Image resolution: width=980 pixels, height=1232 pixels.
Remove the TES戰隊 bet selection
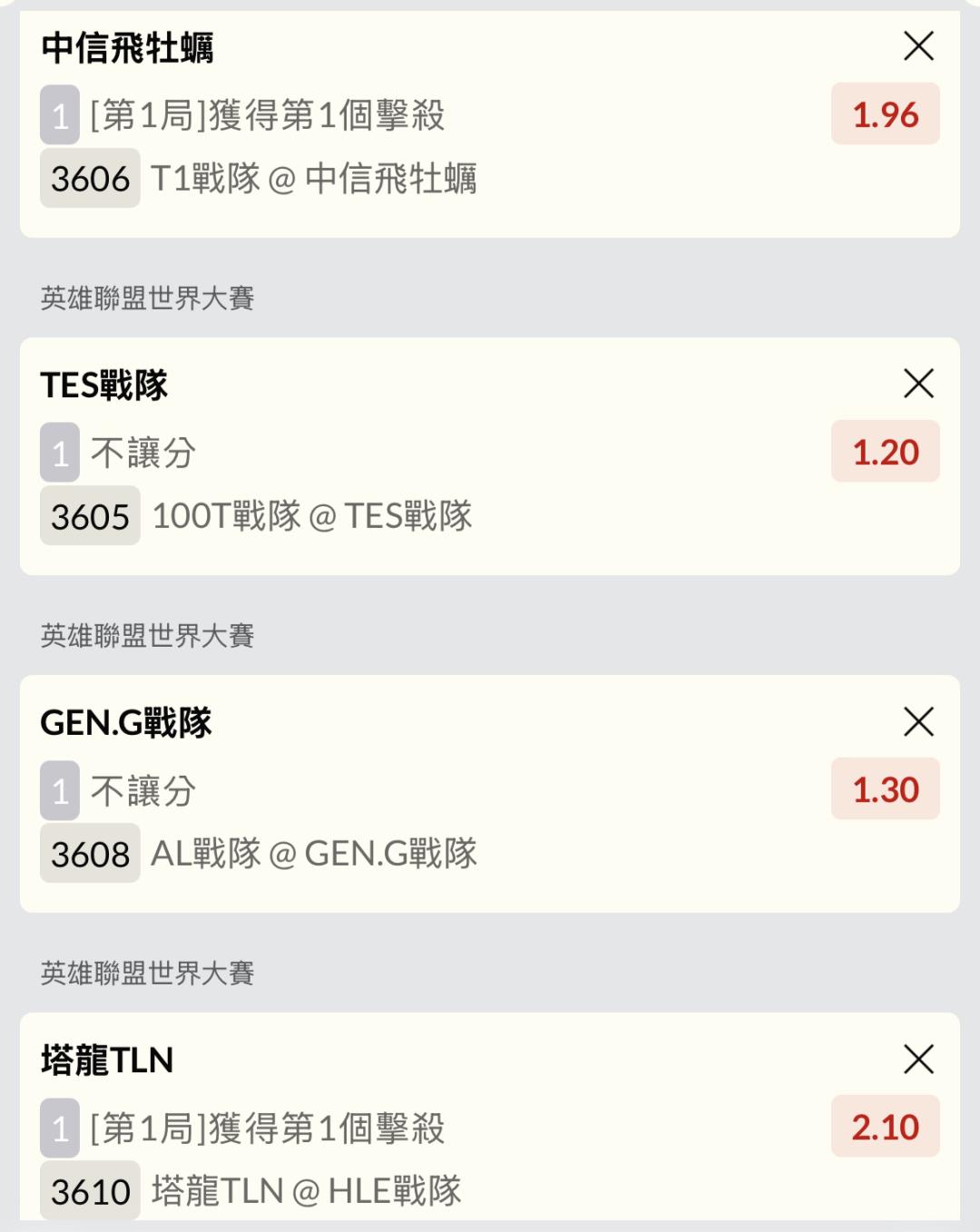[918, 384]
